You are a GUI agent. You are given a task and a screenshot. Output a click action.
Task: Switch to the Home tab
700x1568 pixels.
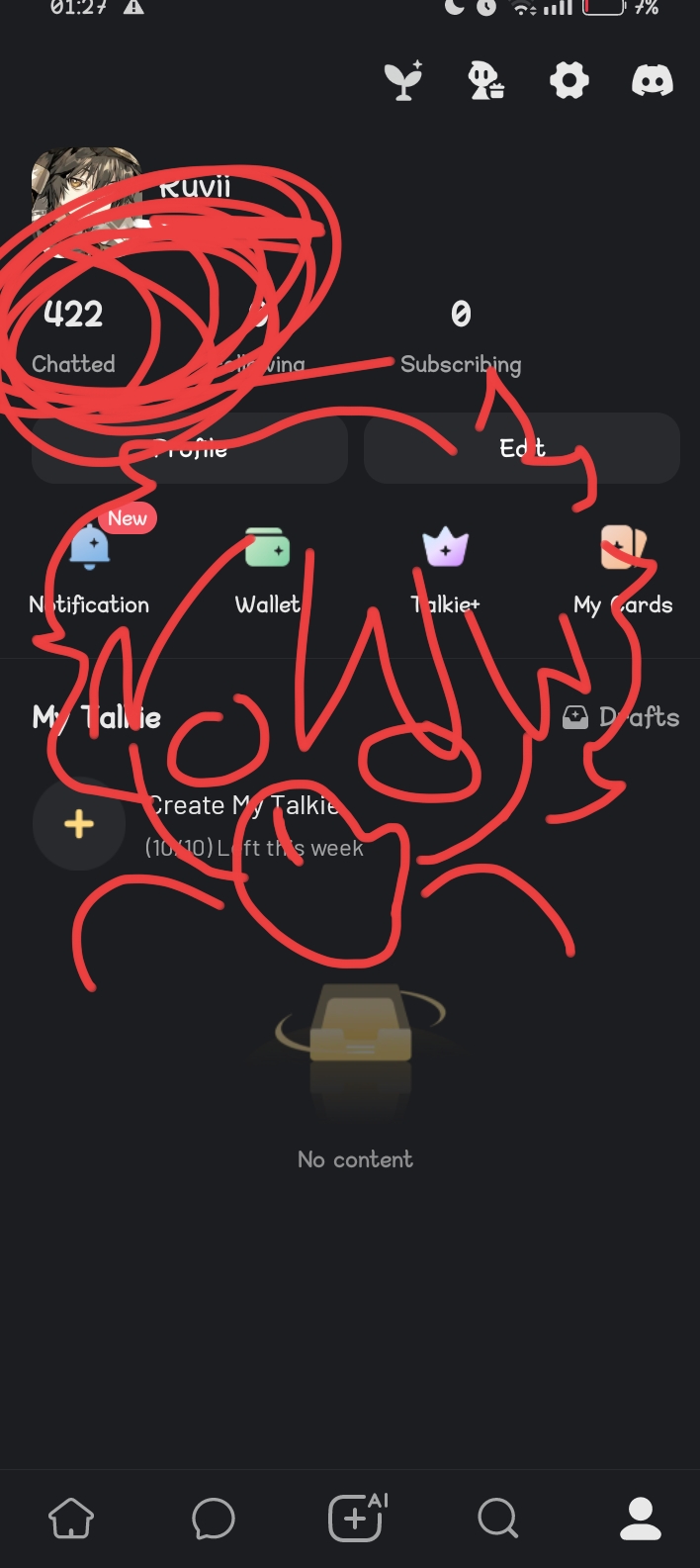71,1518
